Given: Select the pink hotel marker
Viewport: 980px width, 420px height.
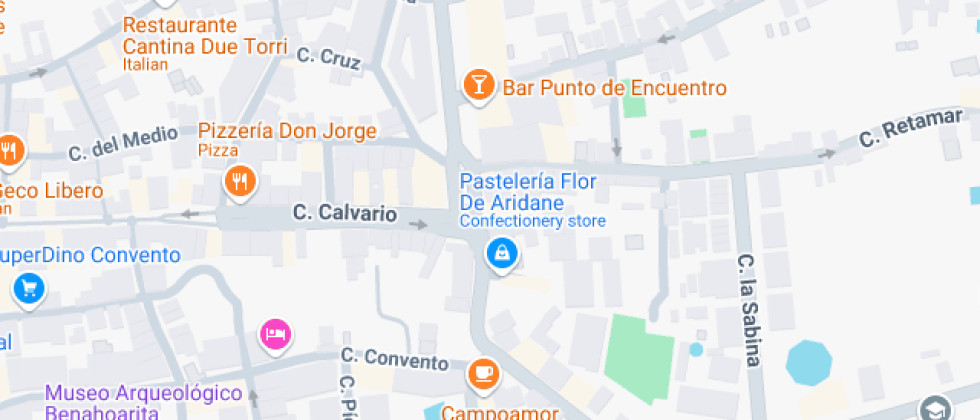Looking at the screenshot, I should tap(275, 333).
